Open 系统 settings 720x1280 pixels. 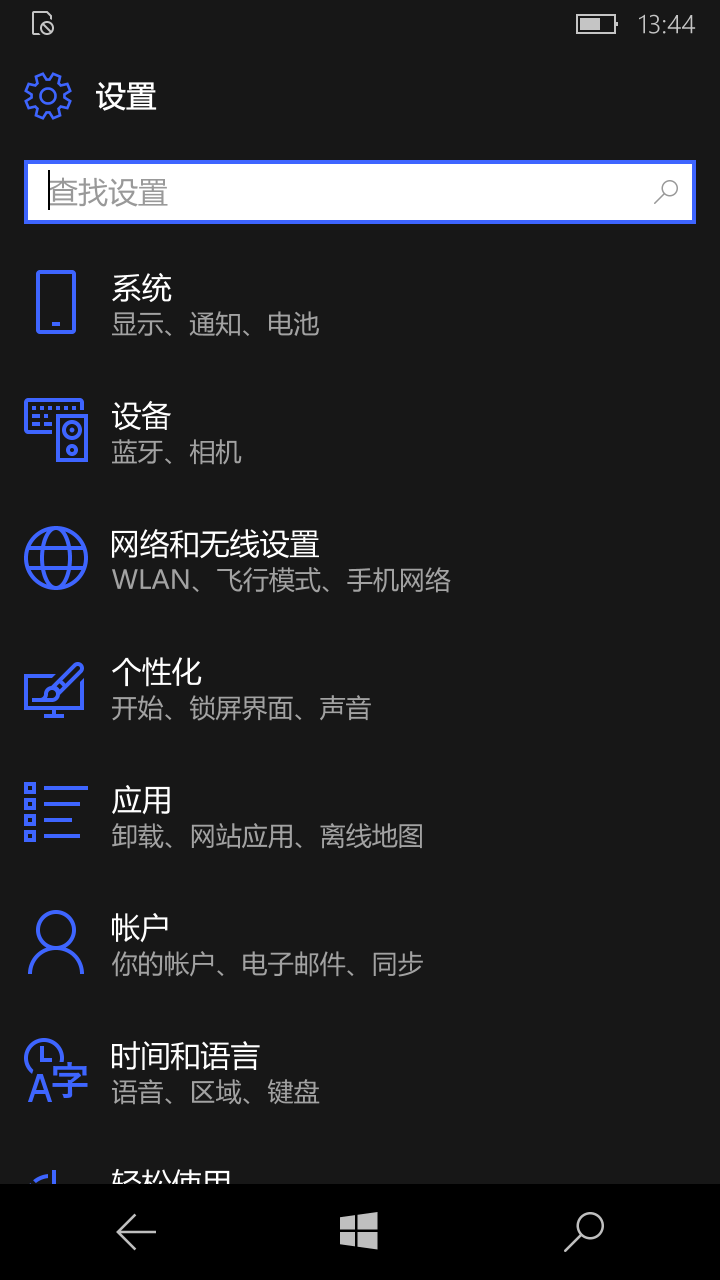pos(214,304)
